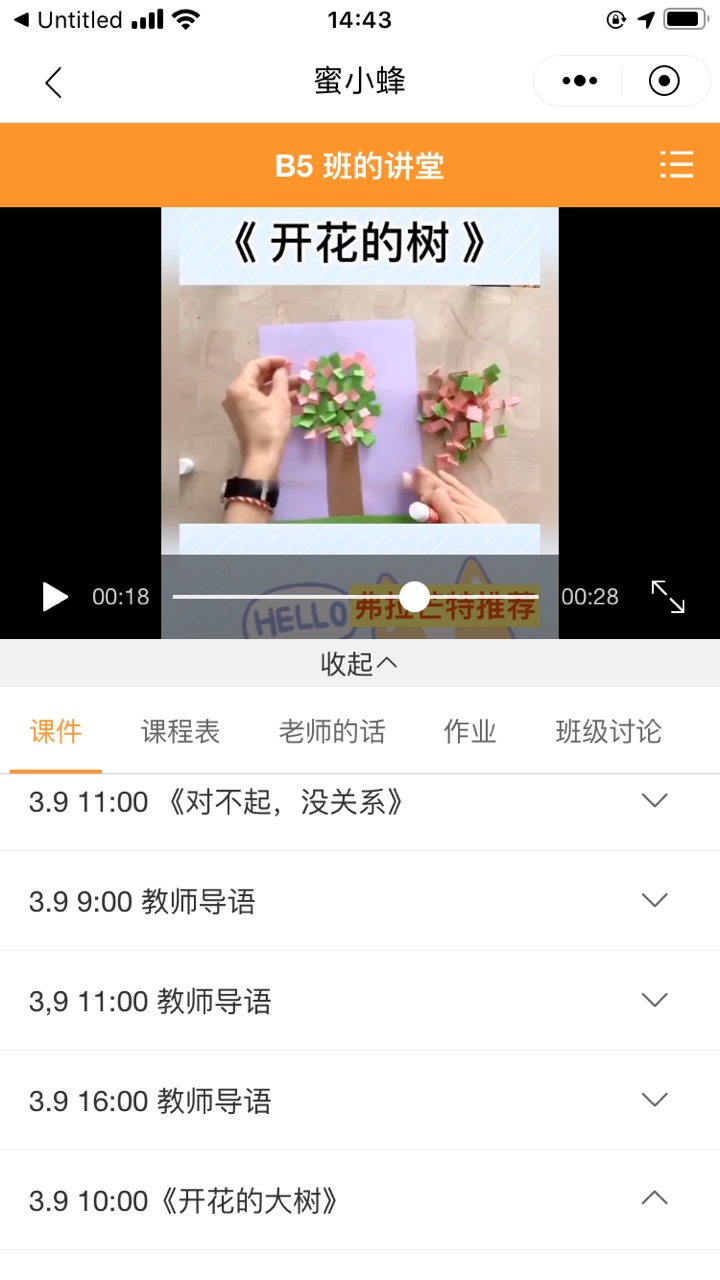
Task: Collapse the 3.9 10:00《开花的大树》lesson
Action: click(x=654, y=1199)
